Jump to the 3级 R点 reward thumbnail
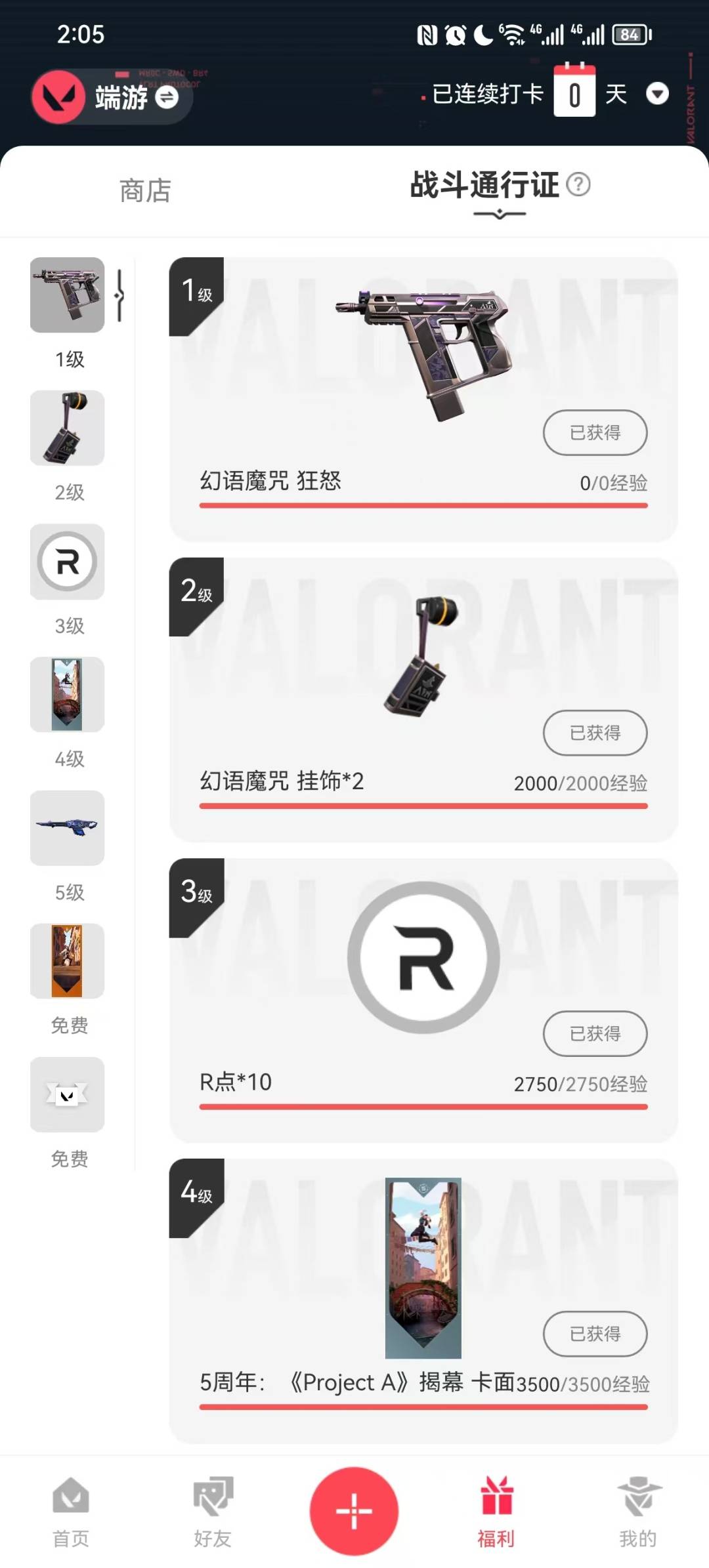Viewport: 709px width, 1568px height. (67, 562)
